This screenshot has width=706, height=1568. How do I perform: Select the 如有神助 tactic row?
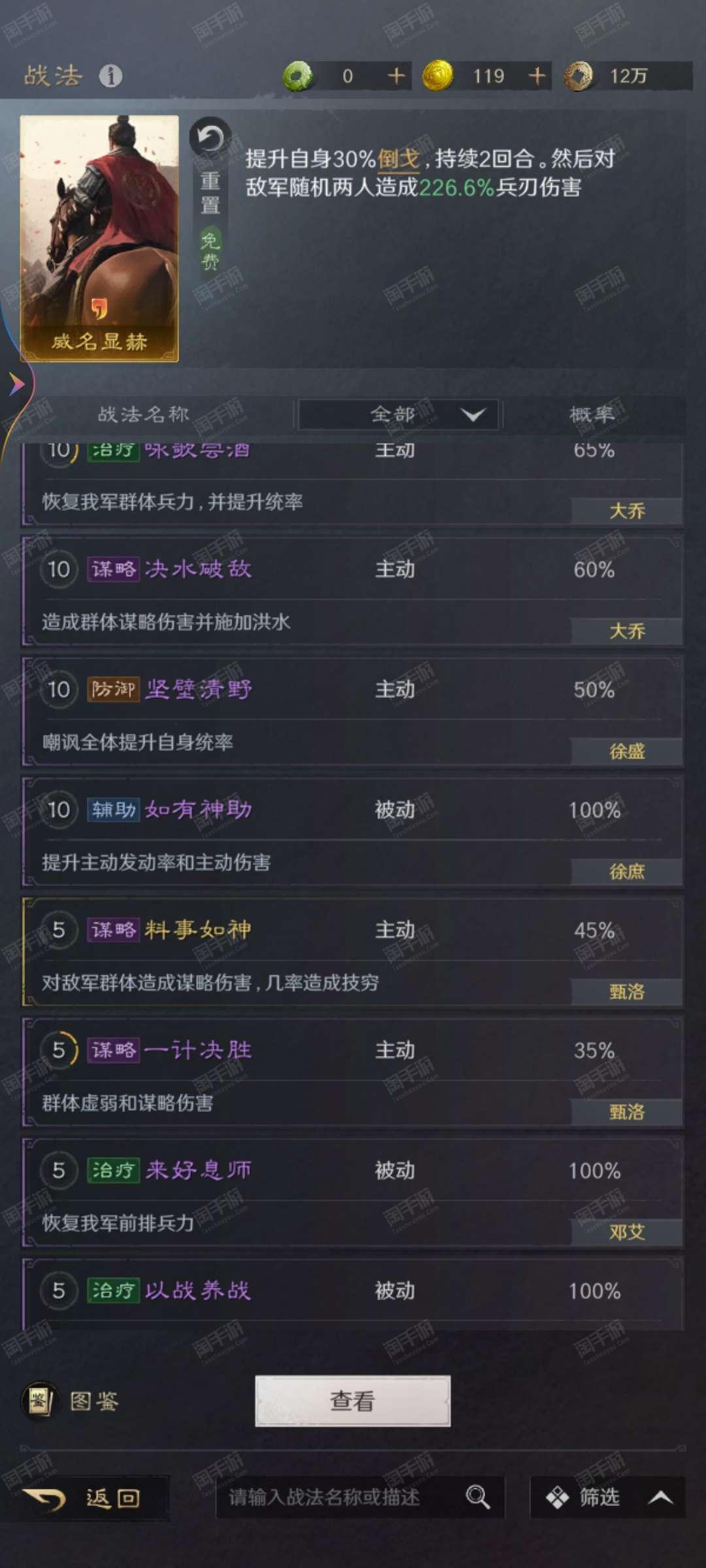click(x=353, y=833)
